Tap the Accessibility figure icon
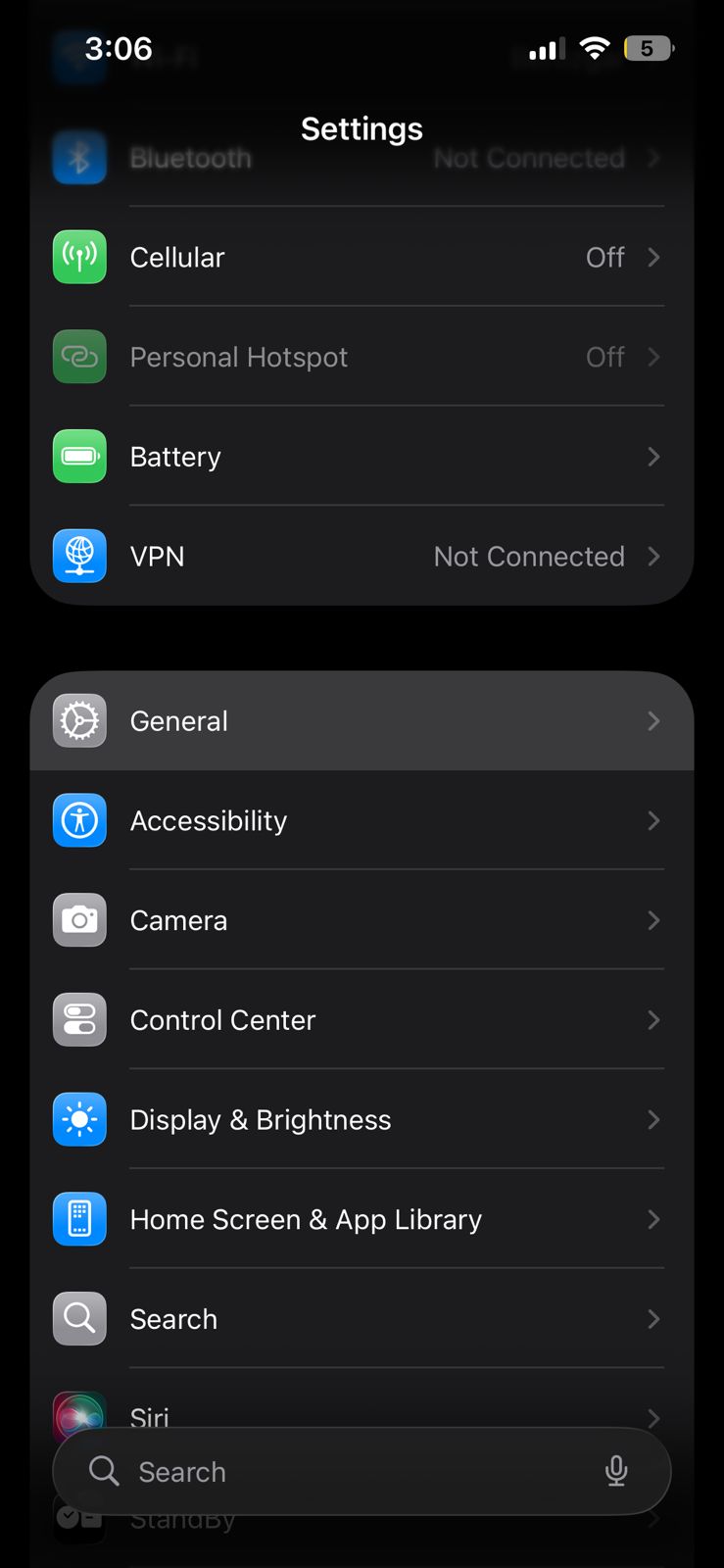724x1568 pixels. (x=79, y=820)
